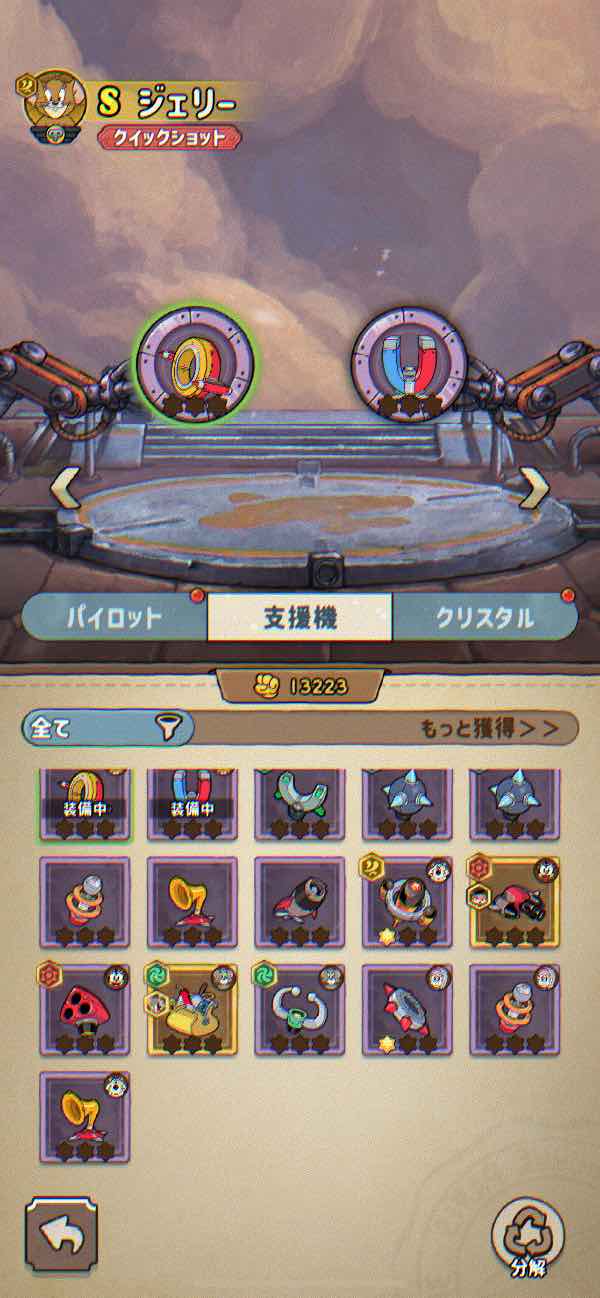The width and height of the screenshot is (600, 1298).
Task: Show previous character with left arrow
Action: click(x=66, y=489)
